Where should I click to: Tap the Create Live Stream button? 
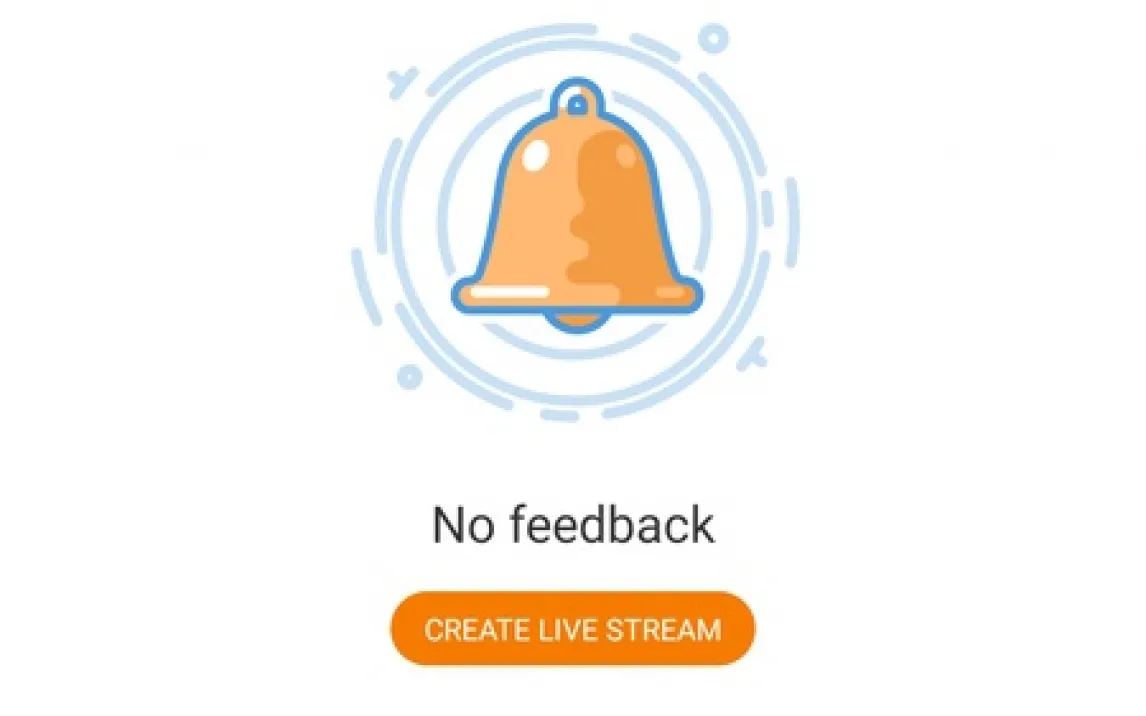(x=572, y=629)
